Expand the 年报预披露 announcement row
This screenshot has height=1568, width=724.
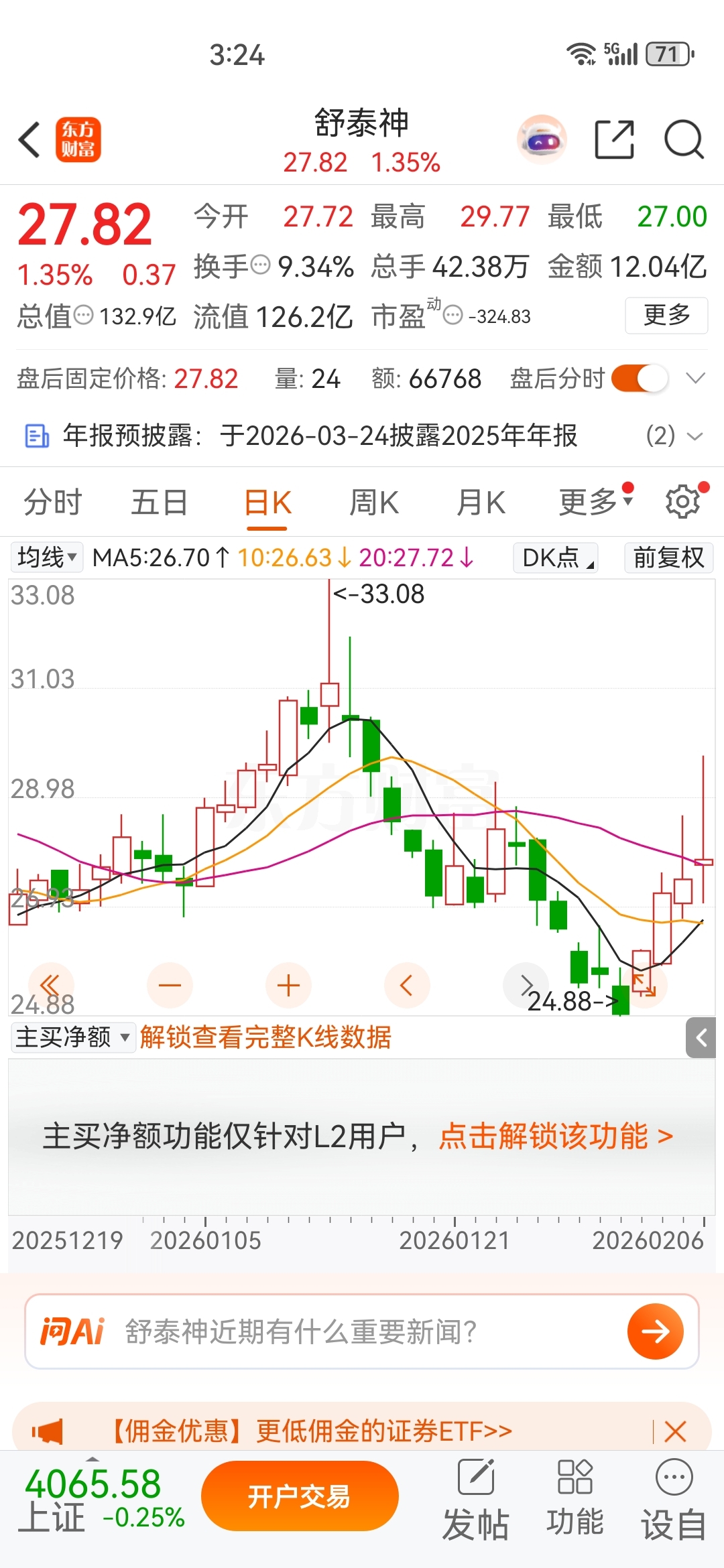click(695, 436)
